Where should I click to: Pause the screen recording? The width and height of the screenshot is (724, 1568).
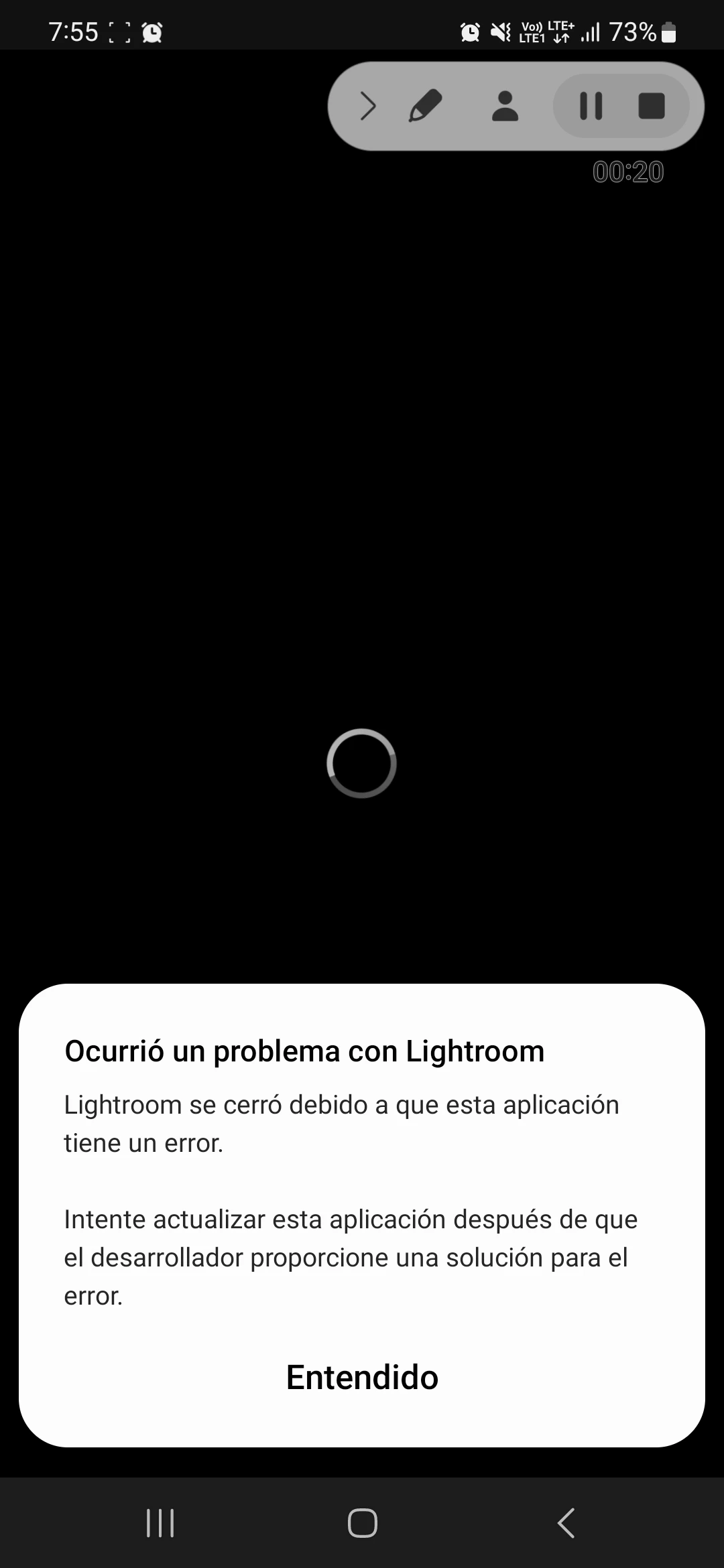[591, 106]
